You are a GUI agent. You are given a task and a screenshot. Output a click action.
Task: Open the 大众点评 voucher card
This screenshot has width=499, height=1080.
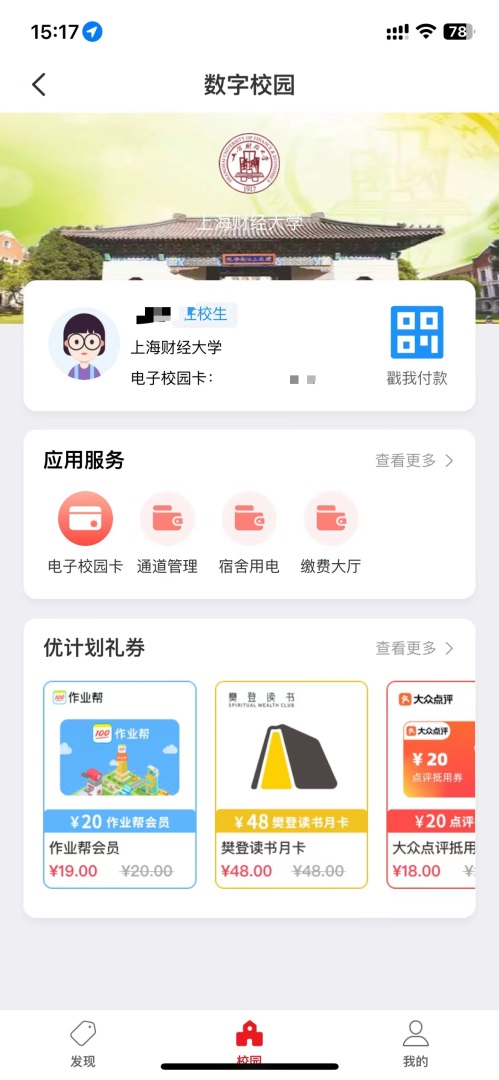coord(431,785)
